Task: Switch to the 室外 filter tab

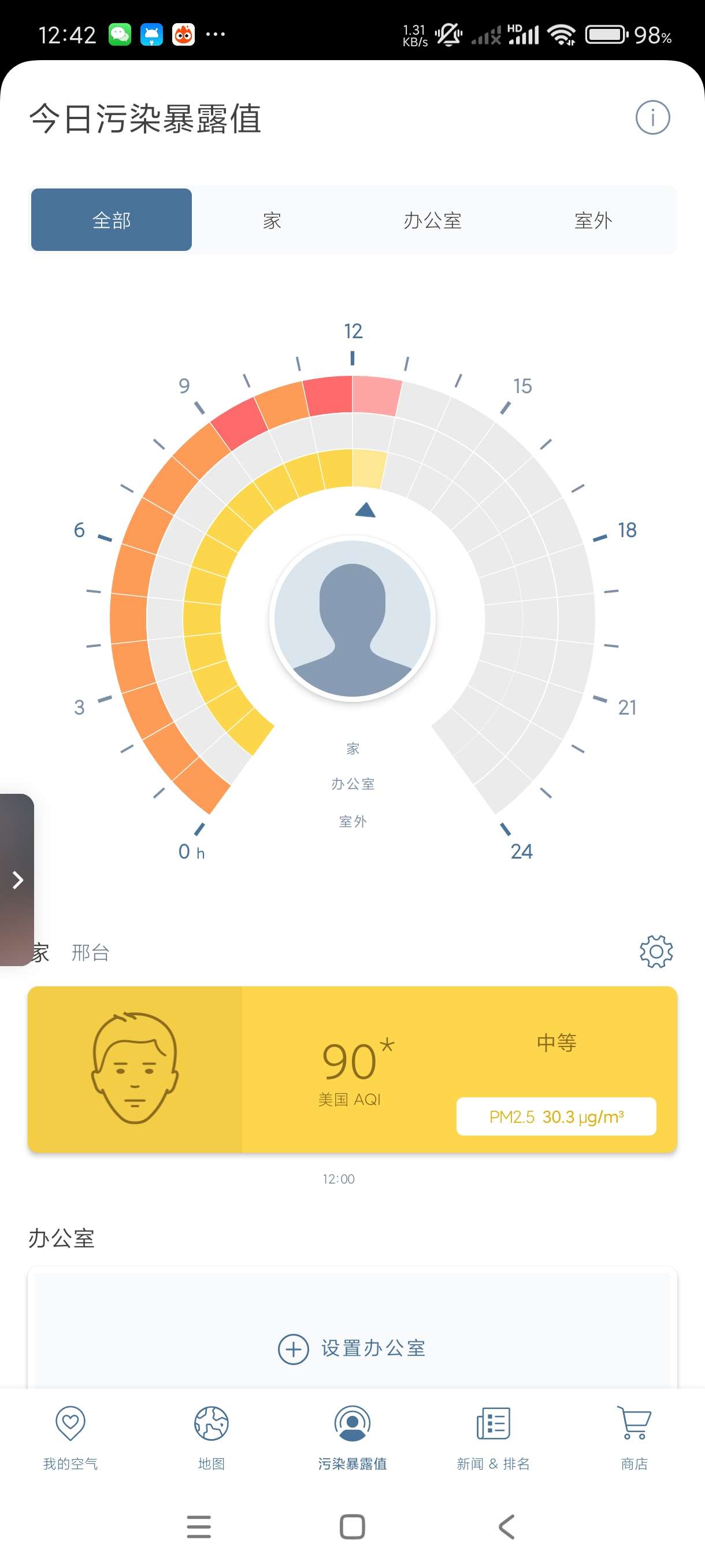Action: [593, 220]
